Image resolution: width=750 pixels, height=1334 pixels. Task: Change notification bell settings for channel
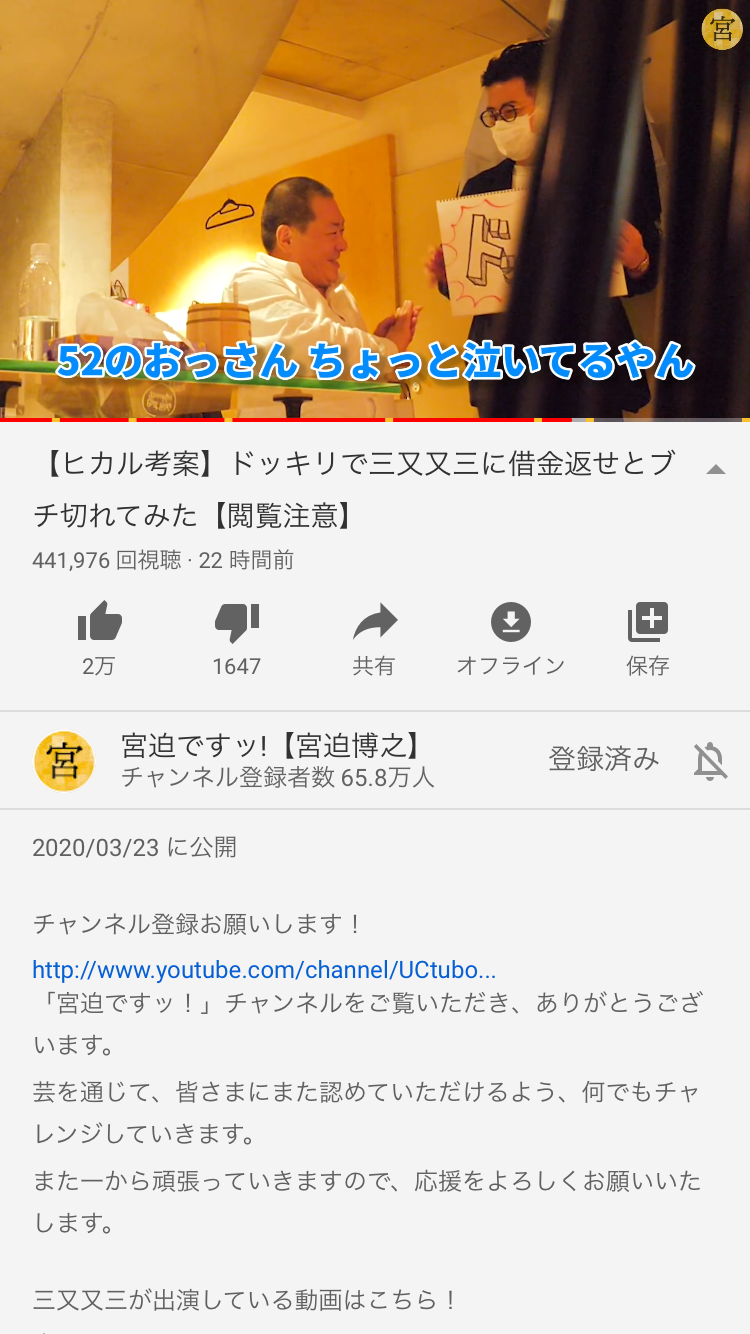coord(710,761)
